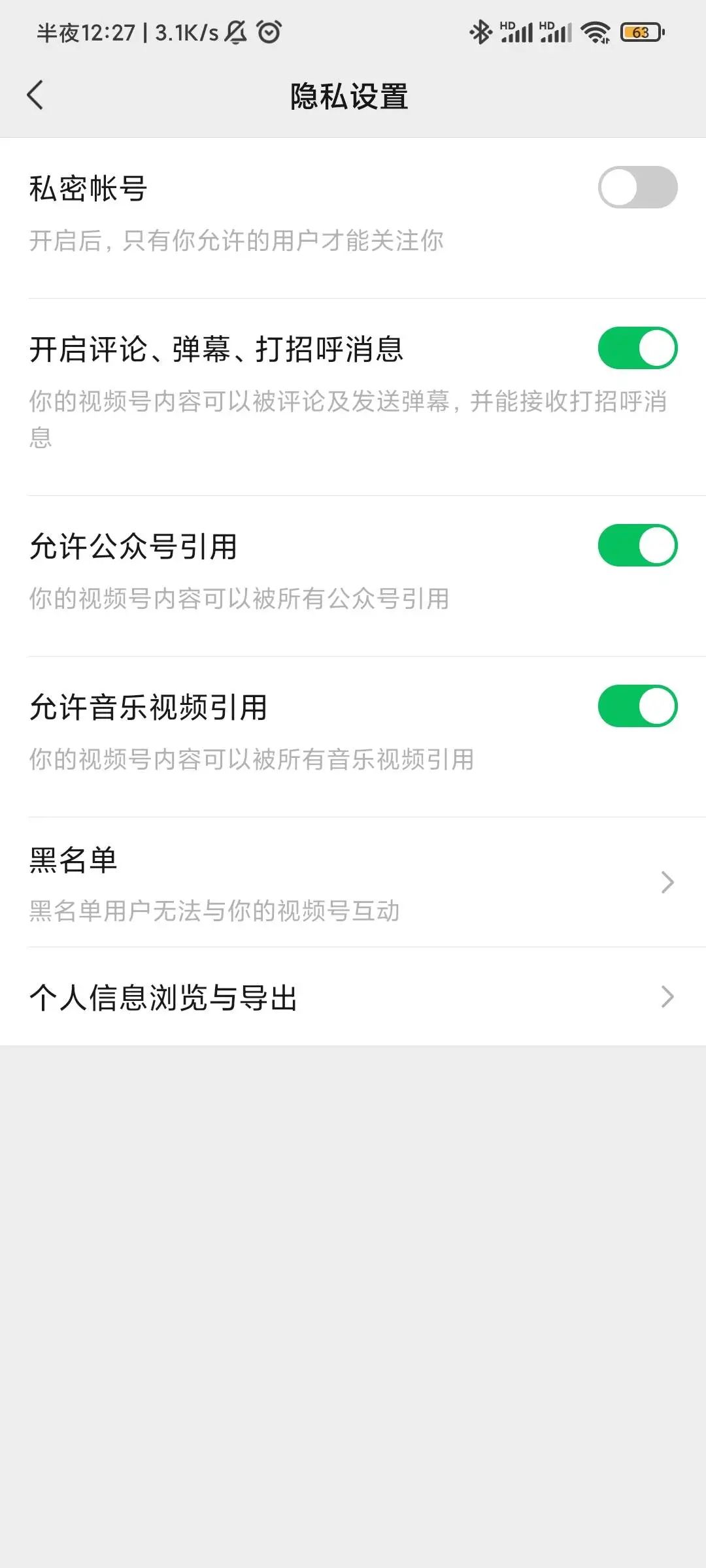Turn off 开启评论、弹幕、打招呼消息
This screenshot has height=1568, width=706.
(x=637, y=348)
